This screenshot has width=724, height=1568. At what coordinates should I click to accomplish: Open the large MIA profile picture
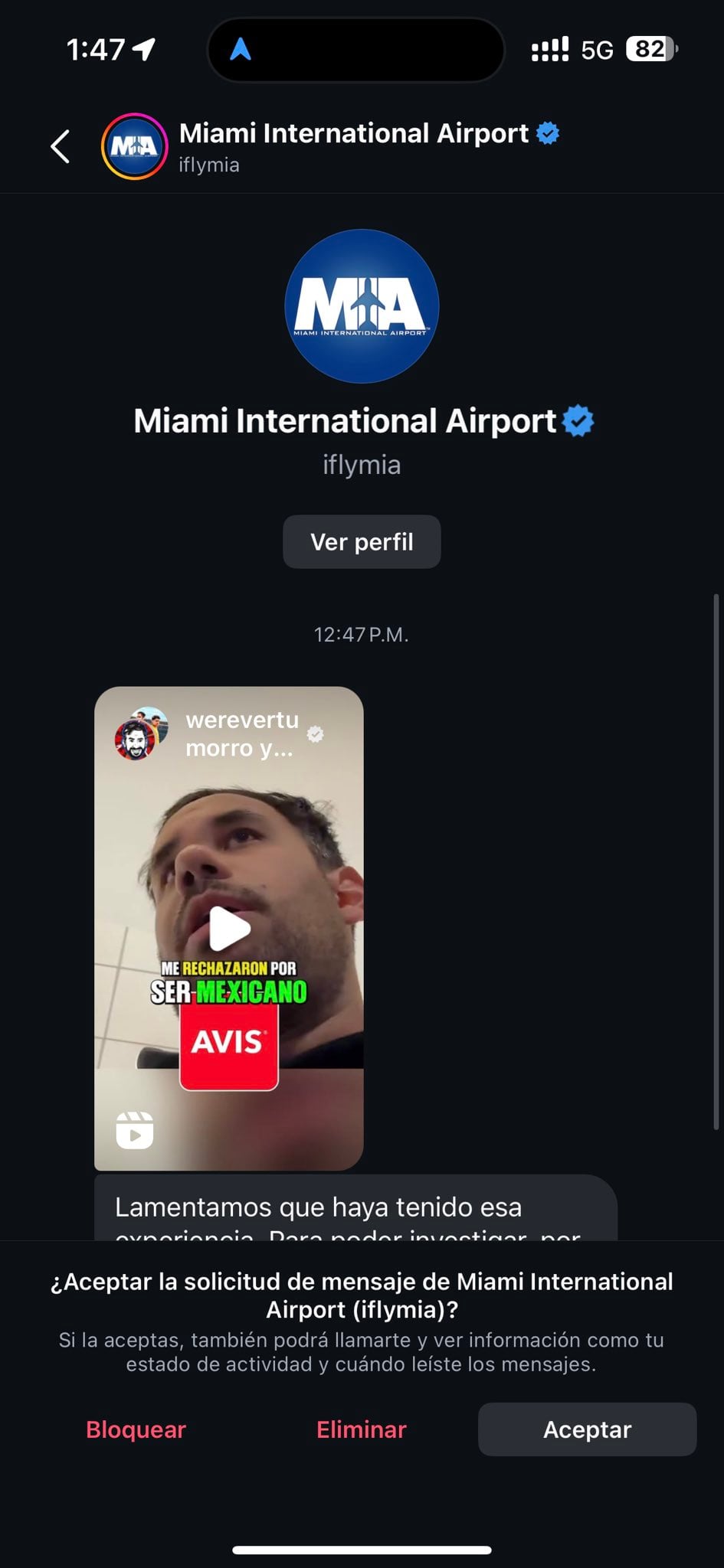(362, 306)
